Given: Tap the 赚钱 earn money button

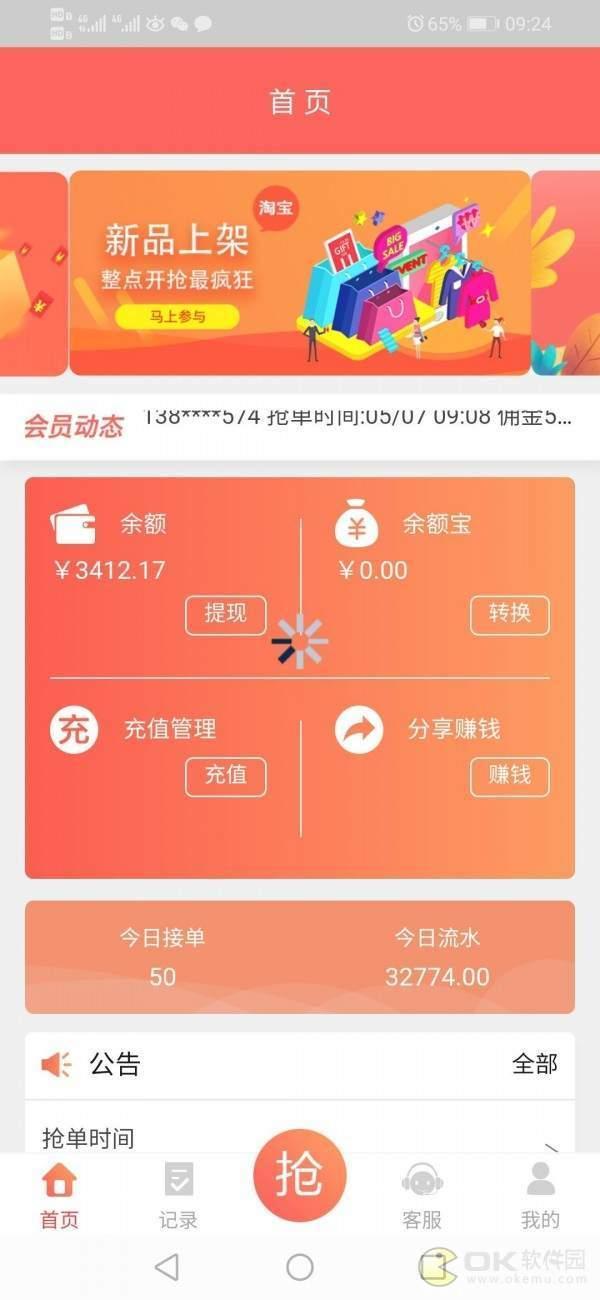Looking at the screenshot, I should 510,777.
